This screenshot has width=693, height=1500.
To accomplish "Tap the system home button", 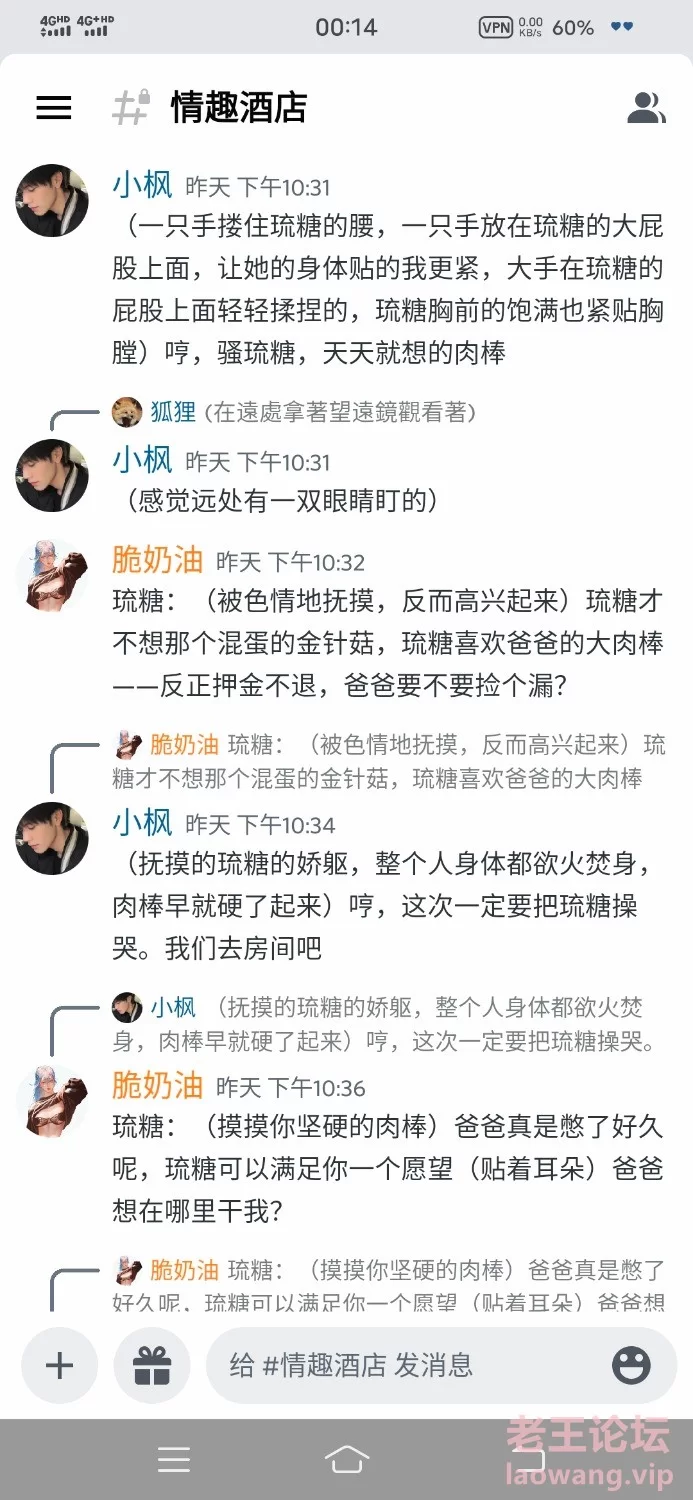I will pyautogui.click(x=347, y=1460).
